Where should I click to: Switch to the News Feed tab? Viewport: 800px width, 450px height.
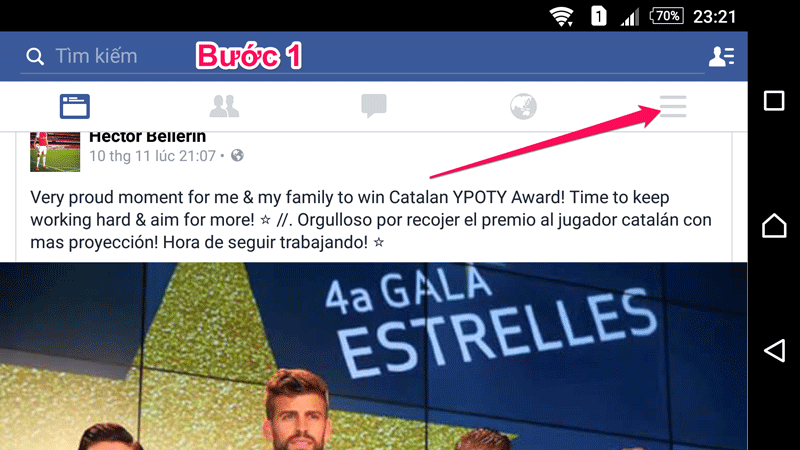pyautogui.click(x=75, y=106)
